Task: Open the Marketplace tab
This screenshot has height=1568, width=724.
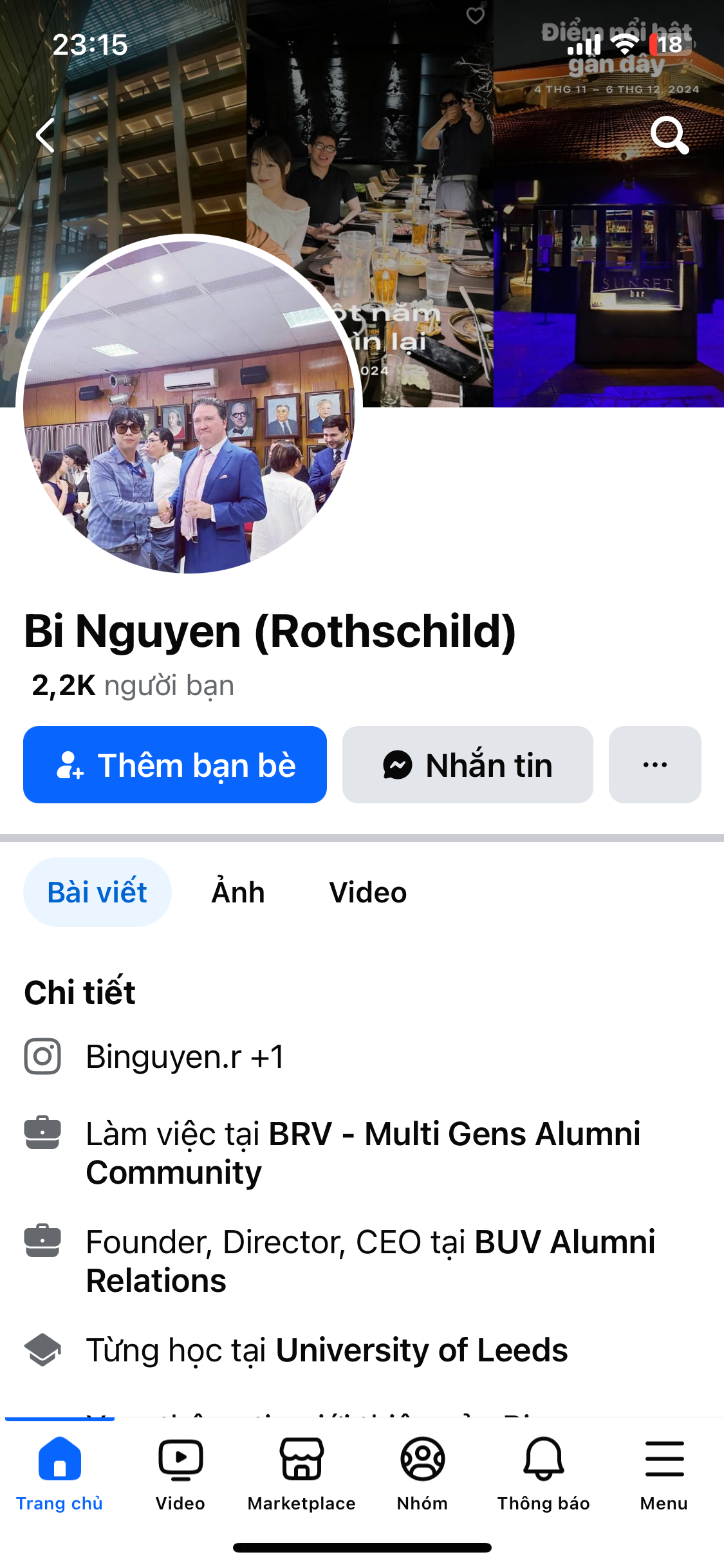Action: [x=301, y=1471]
